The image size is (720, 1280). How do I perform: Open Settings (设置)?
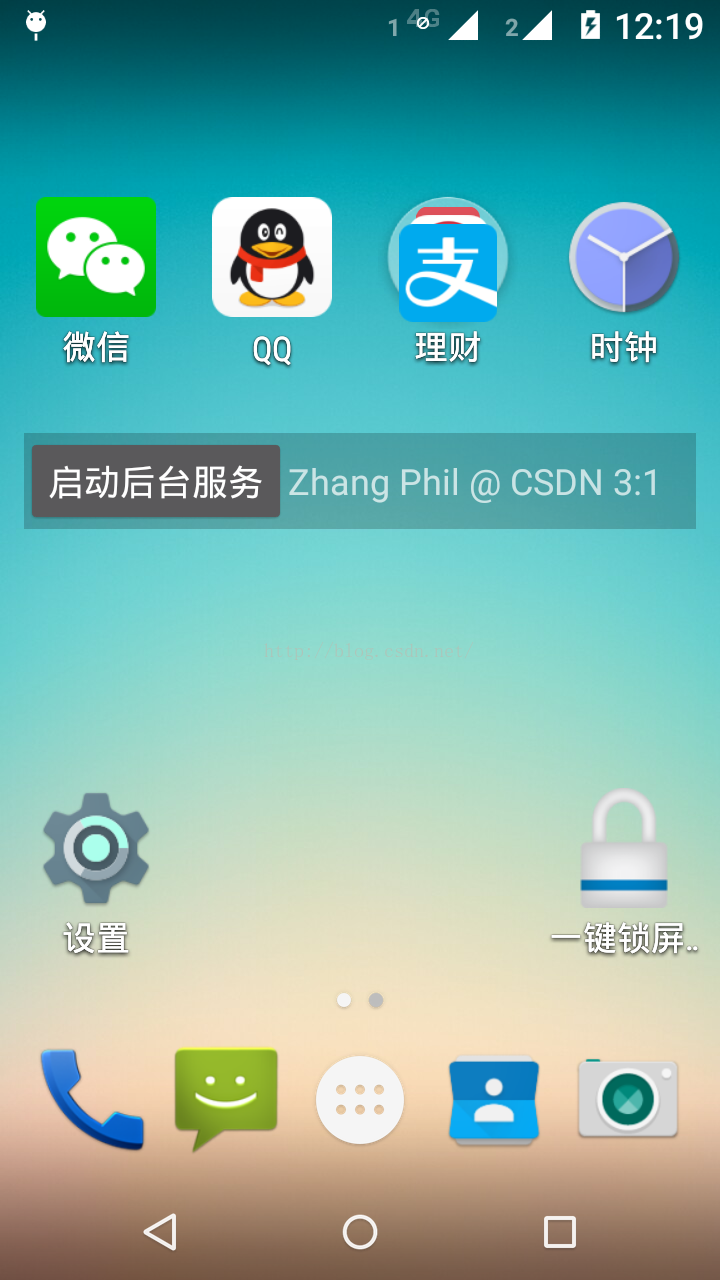(96, 850)
